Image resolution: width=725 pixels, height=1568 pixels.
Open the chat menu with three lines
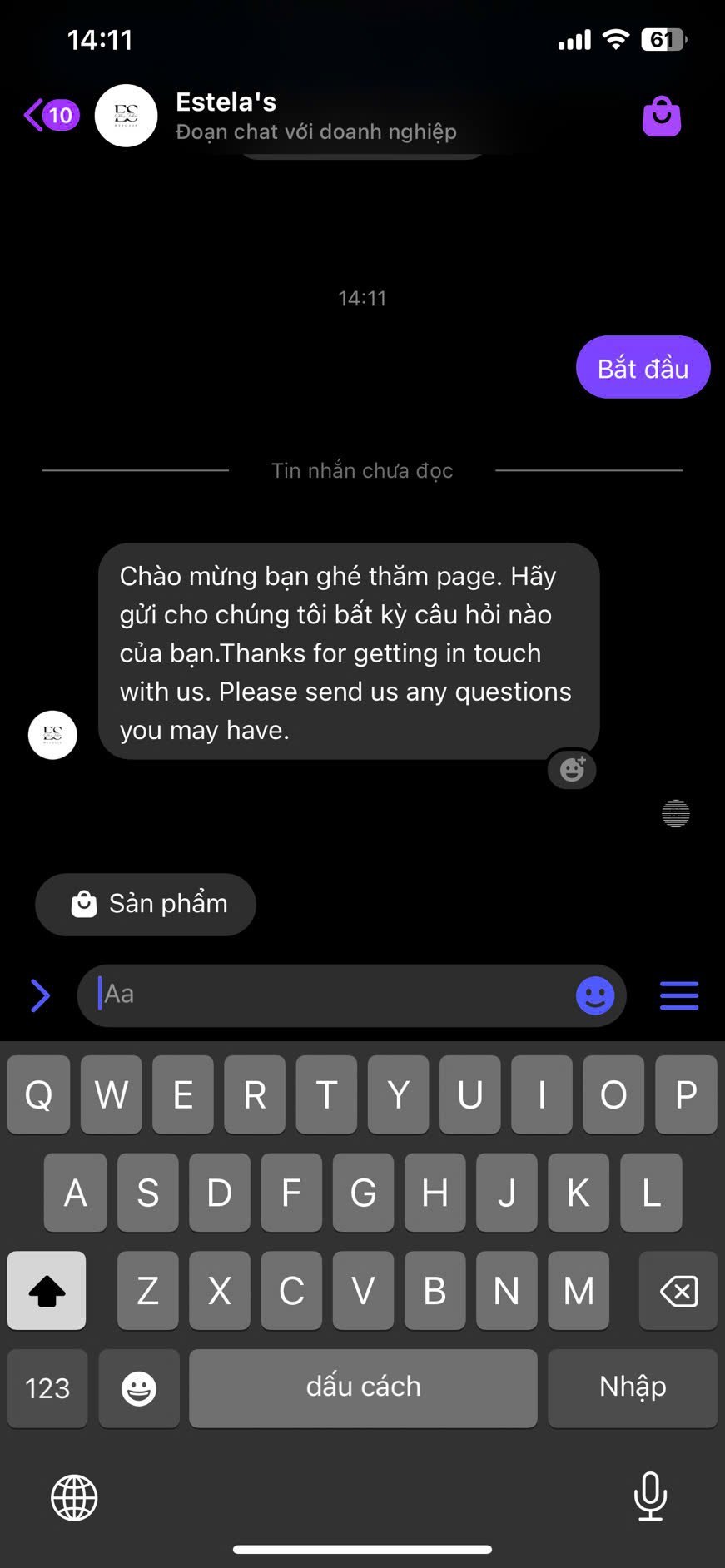(x=679, y=995)
